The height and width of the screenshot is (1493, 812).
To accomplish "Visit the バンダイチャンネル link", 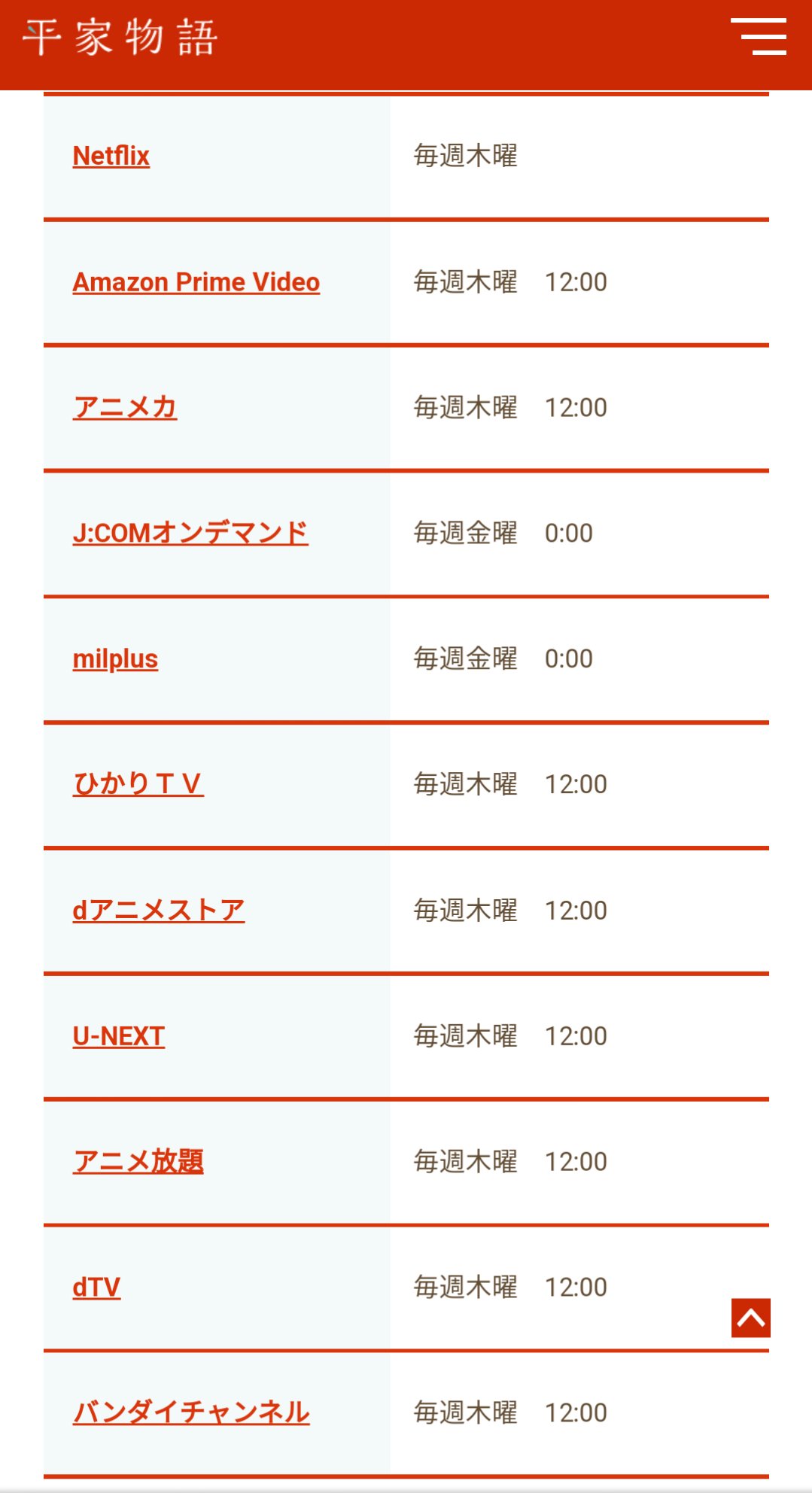I will 191,1413.
